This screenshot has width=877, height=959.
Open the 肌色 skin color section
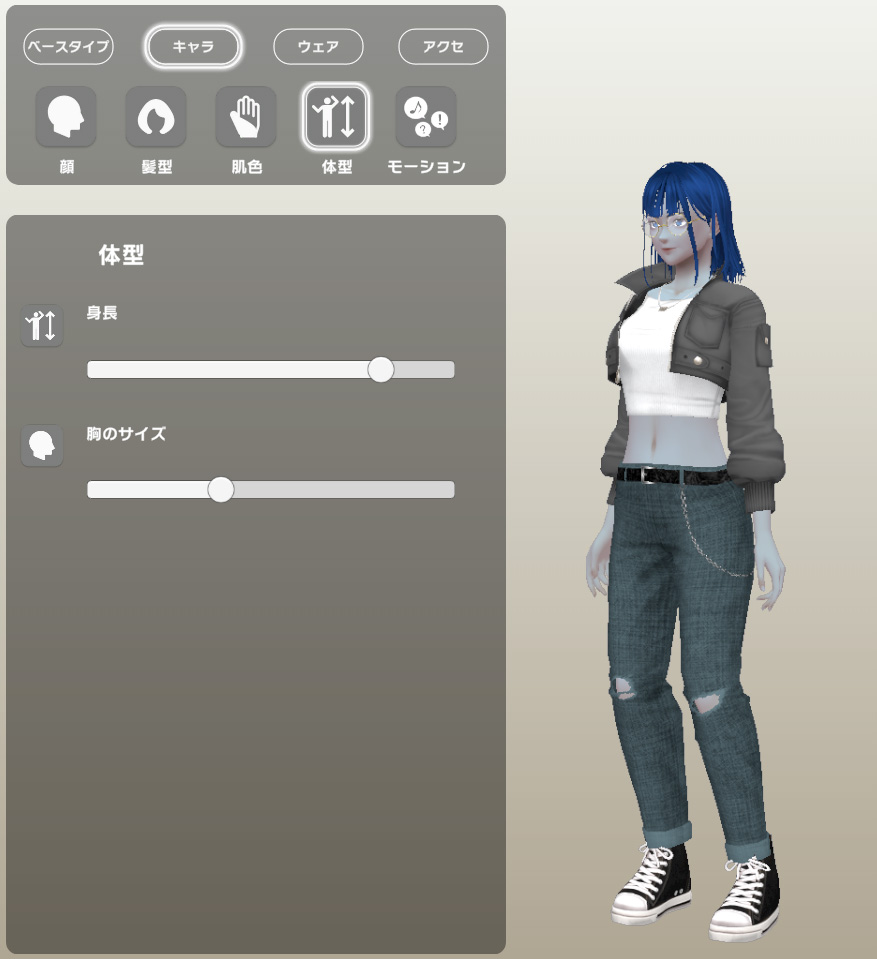pyautogui.click(x=246, y=118)
